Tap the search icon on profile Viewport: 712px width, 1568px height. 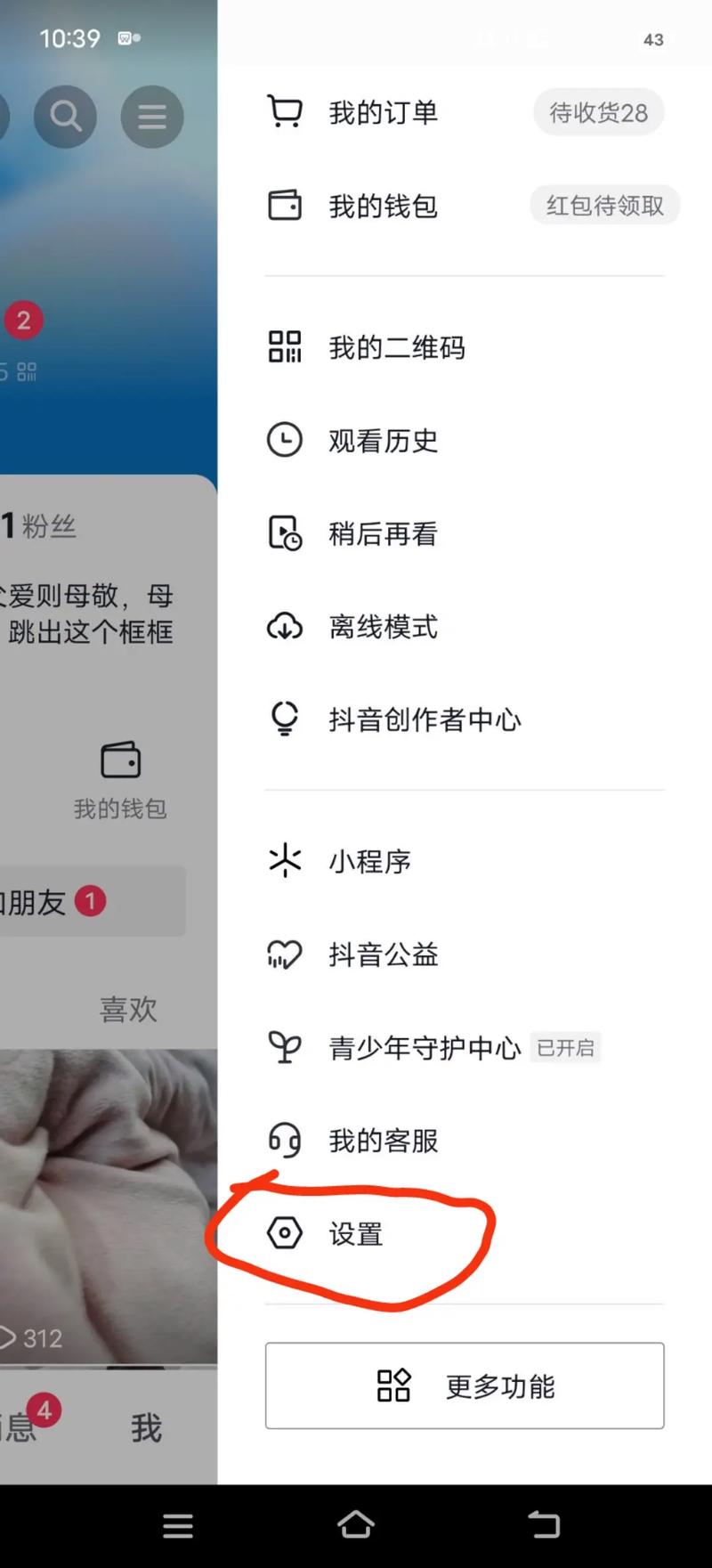[65, 116]
